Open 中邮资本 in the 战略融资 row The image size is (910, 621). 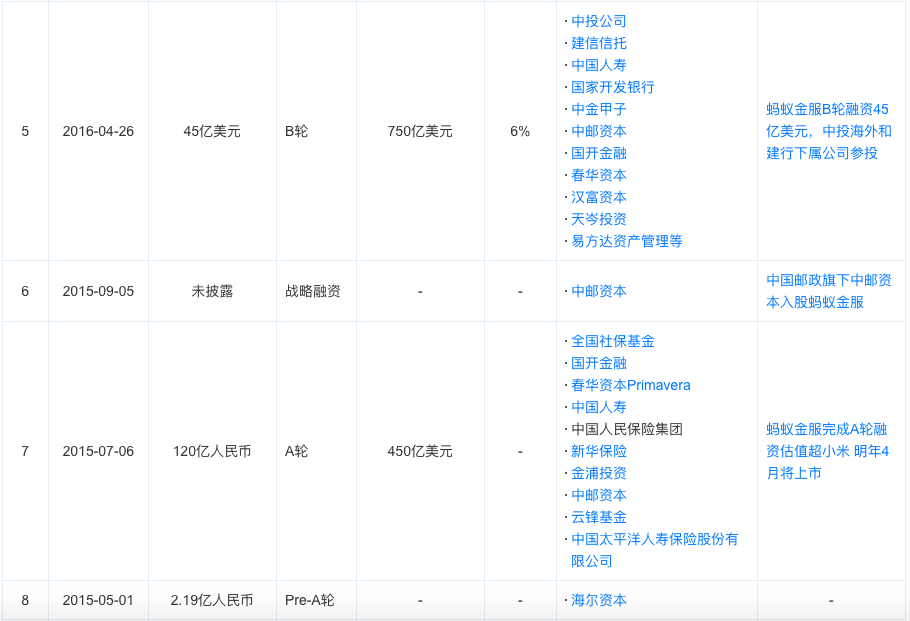point(599,291)
